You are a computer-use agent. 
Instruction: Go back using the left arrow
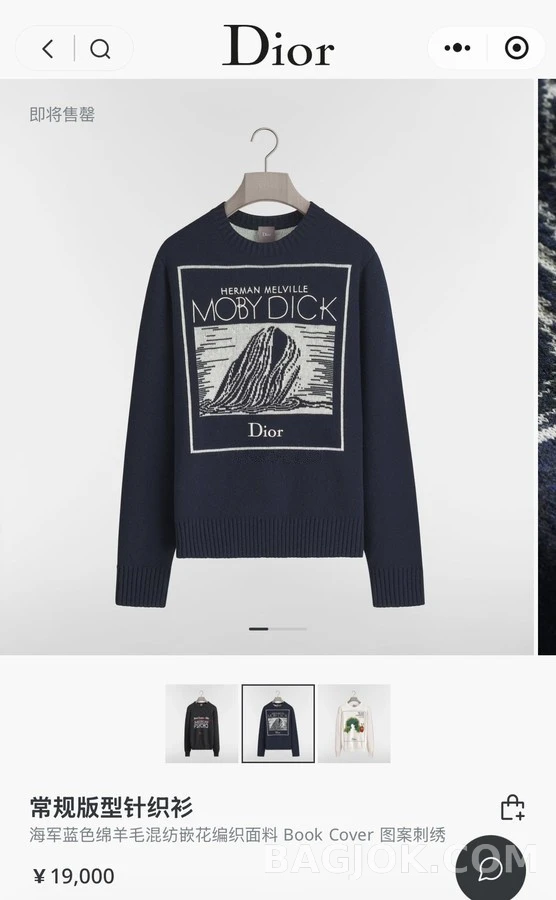point(48,49)
